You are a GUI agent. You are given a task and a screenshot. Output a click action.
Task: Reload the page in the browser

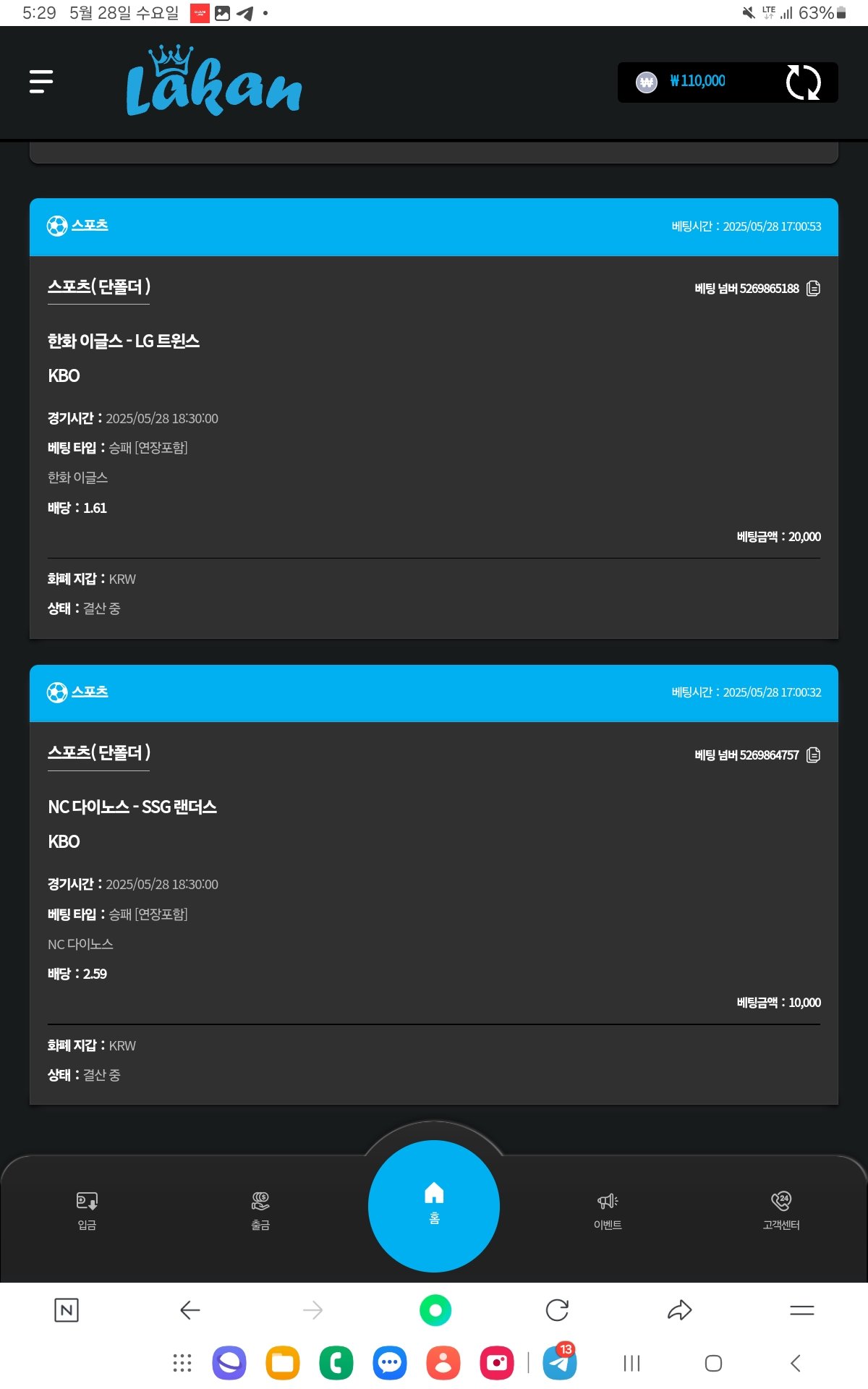[x=557, y=1310]
